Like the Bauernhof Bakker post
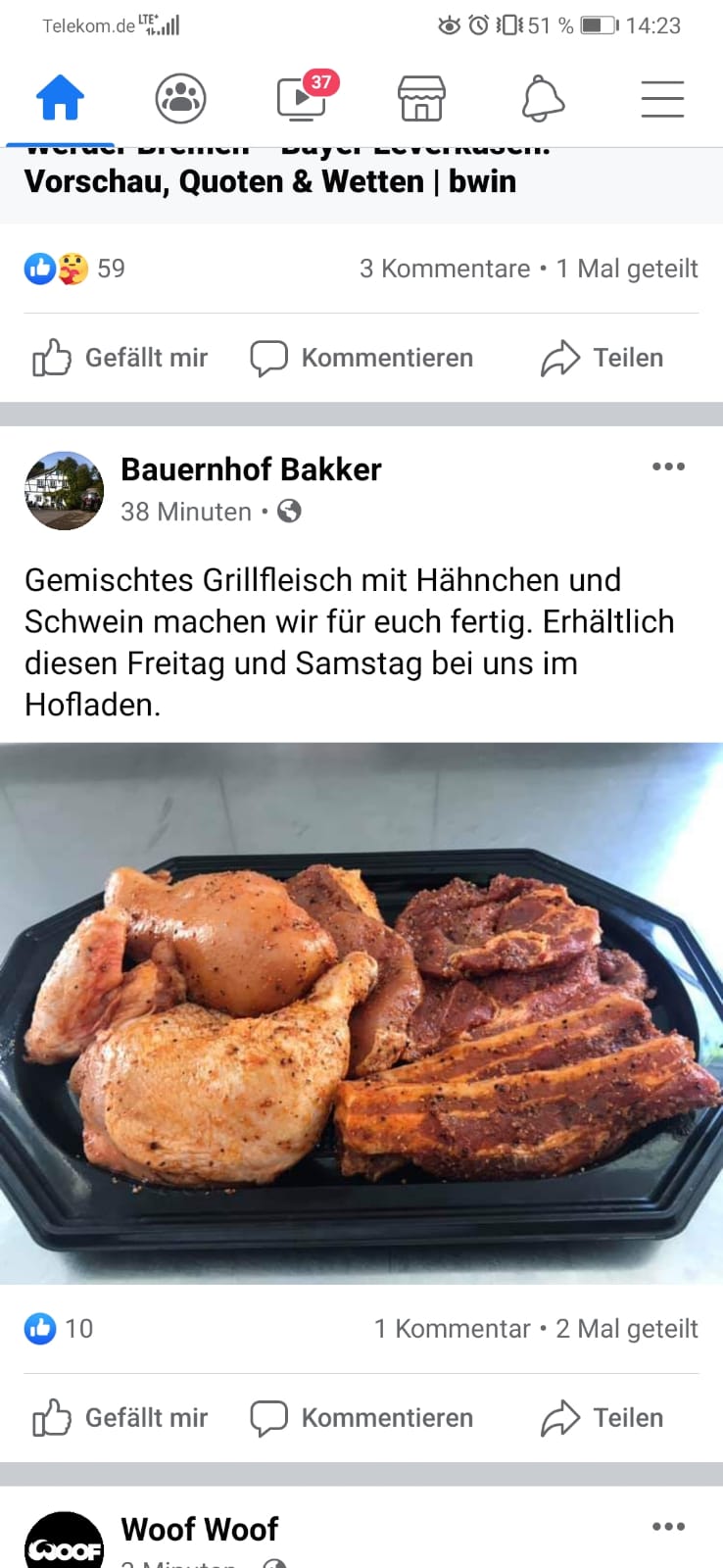 tap(120, 1418)
